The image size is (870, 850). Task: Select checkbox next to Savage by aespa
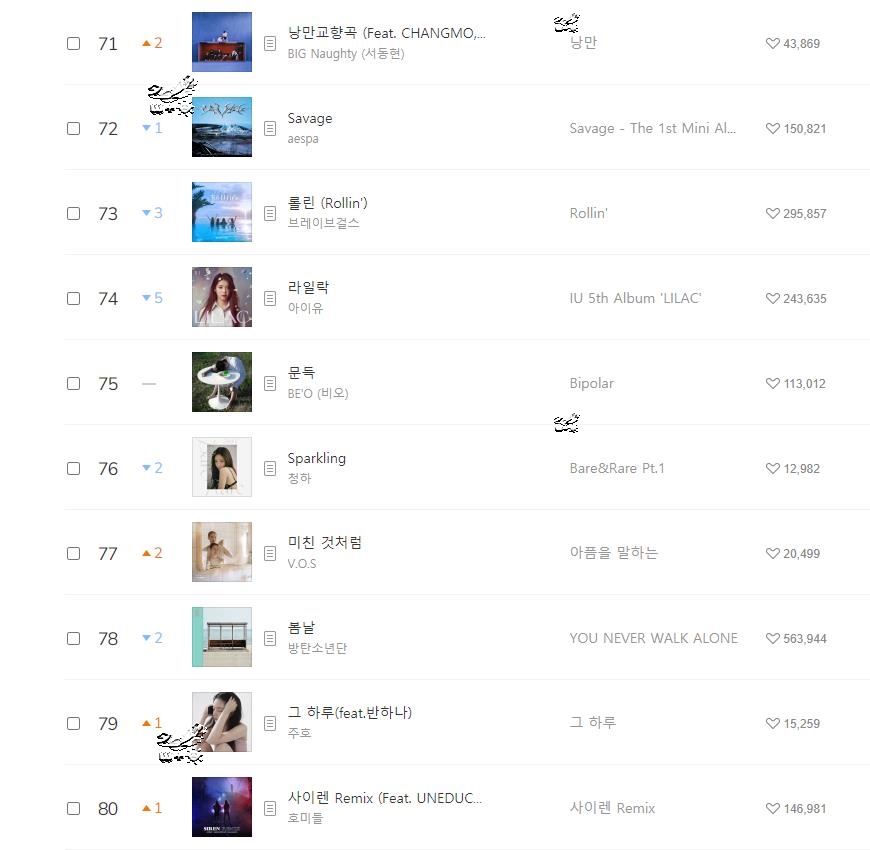[x=73, y=129]
